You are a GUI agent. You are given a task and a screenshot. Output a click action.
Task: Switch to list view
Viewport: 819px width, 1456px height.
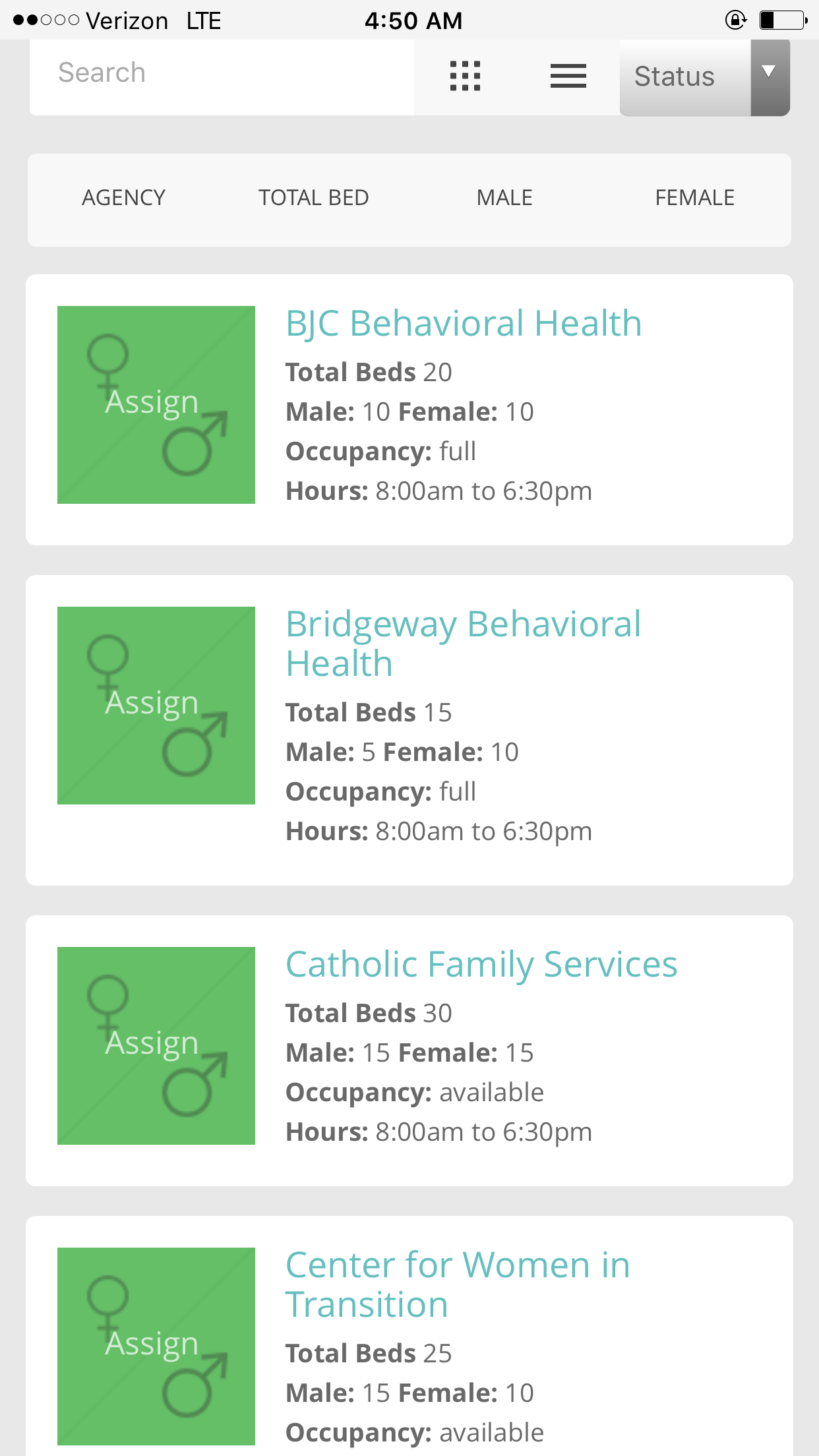click(x=568, y=76)
